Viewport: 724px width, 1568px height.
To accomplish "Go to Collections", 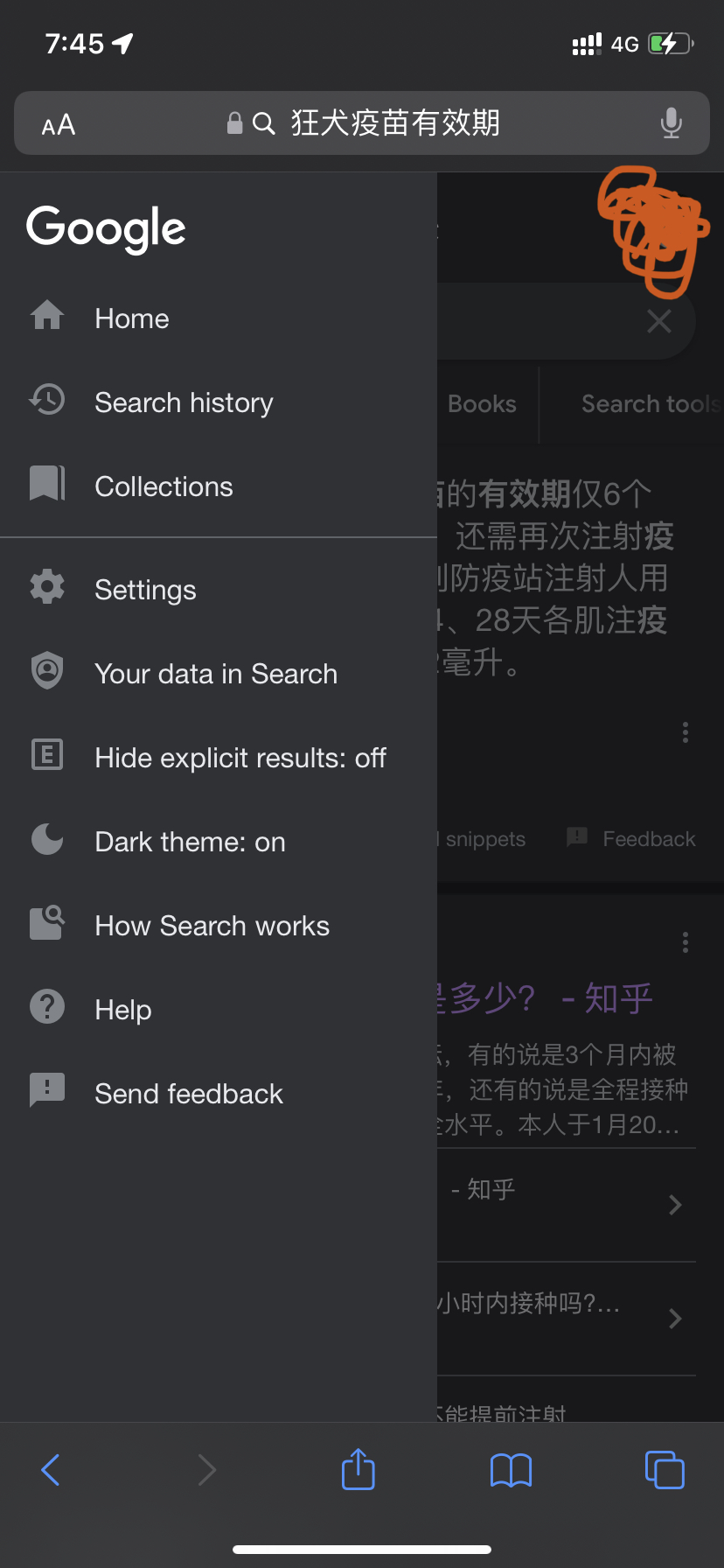I will coord(164,486).
